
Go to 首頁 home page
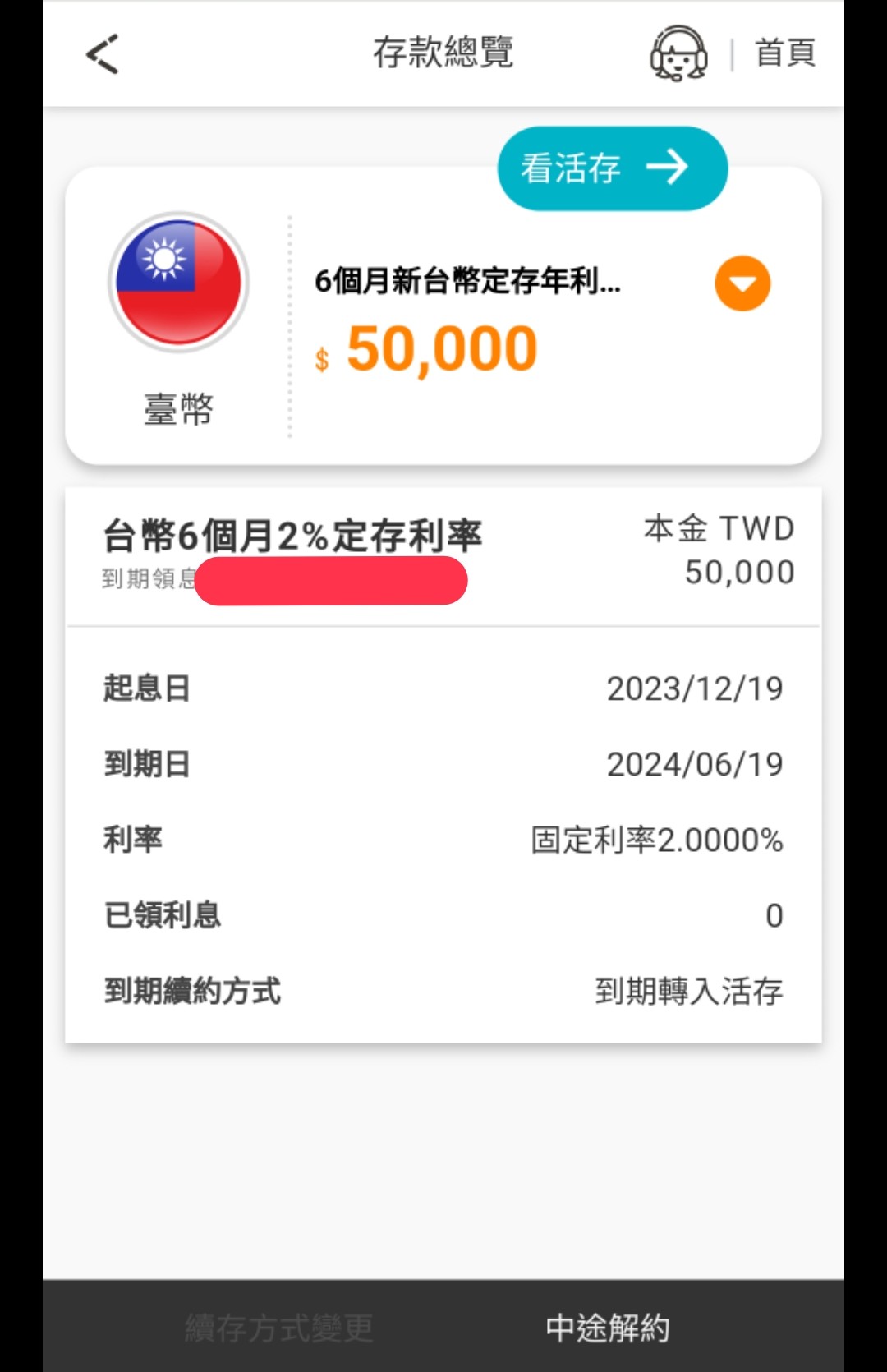click(x=785, y=53)
